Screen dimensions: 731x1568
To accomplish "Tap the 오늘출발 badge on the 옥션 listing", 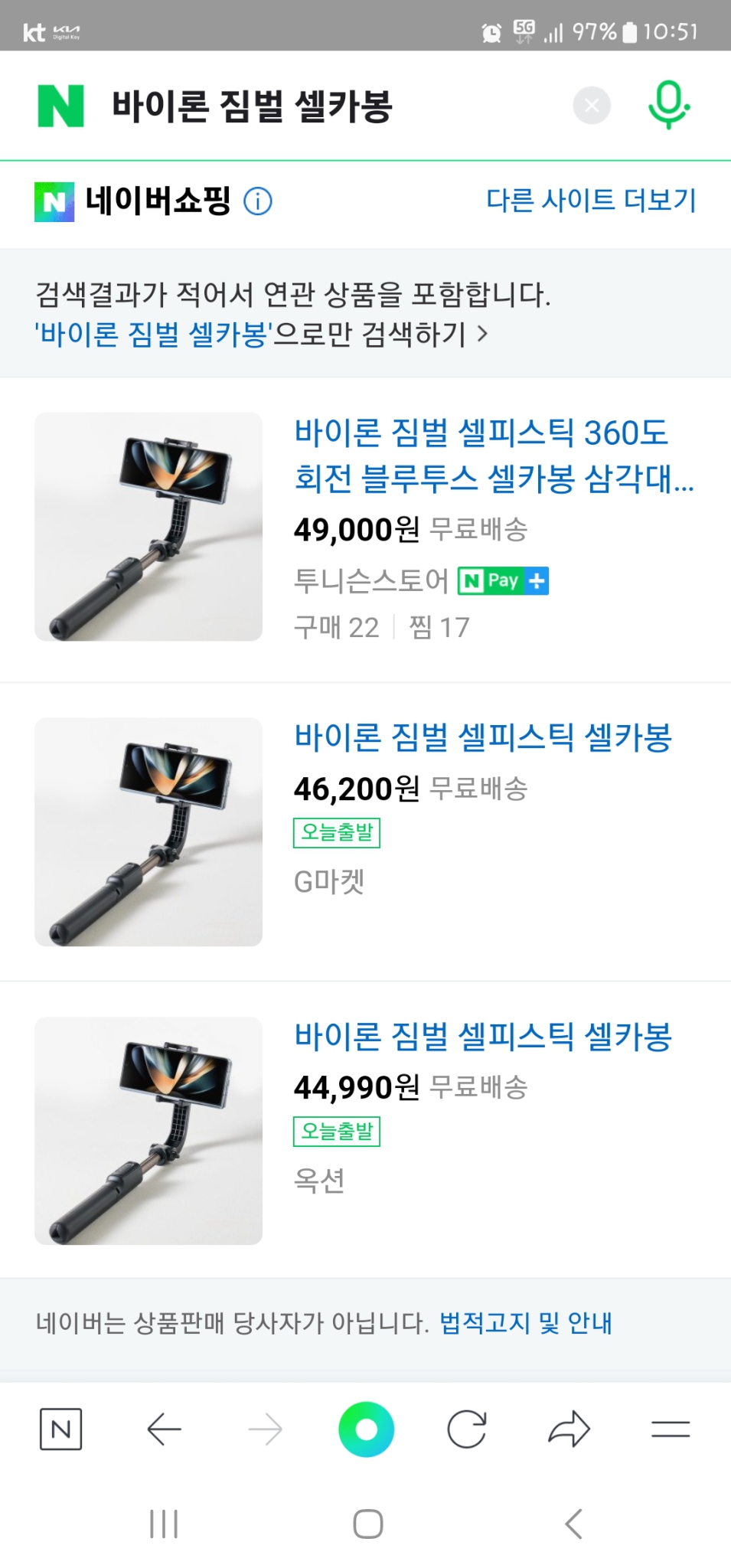I will coord(338,1133).
